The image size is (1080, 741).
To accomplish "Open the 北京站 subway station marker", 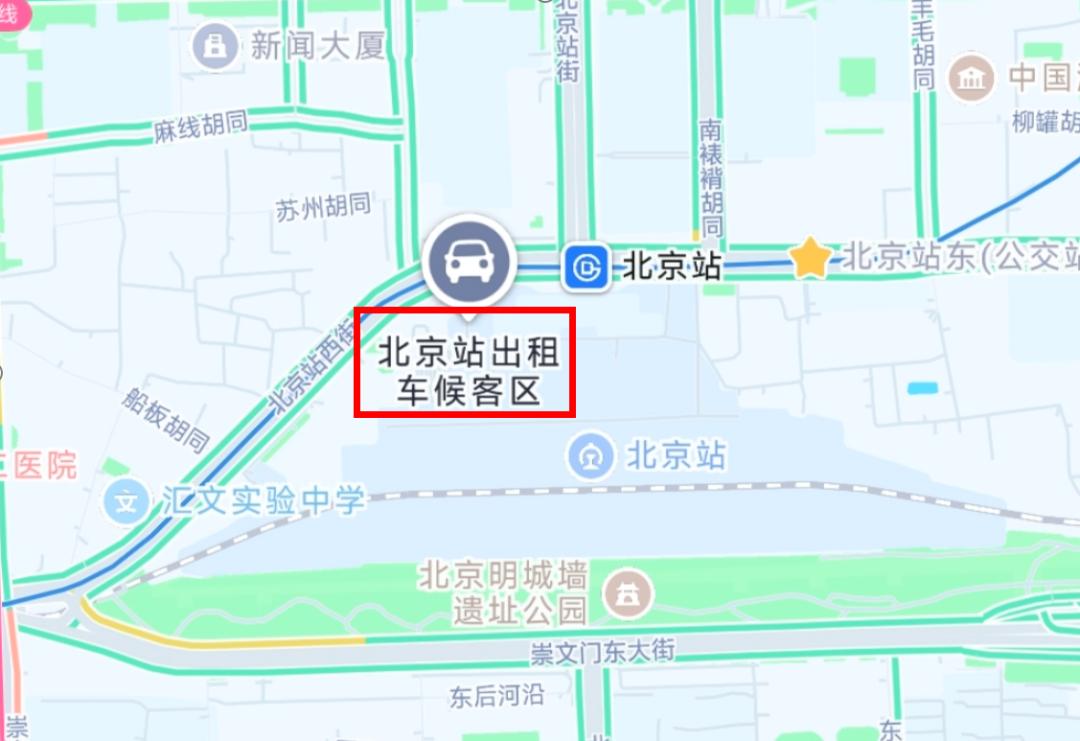I will 586,267.
